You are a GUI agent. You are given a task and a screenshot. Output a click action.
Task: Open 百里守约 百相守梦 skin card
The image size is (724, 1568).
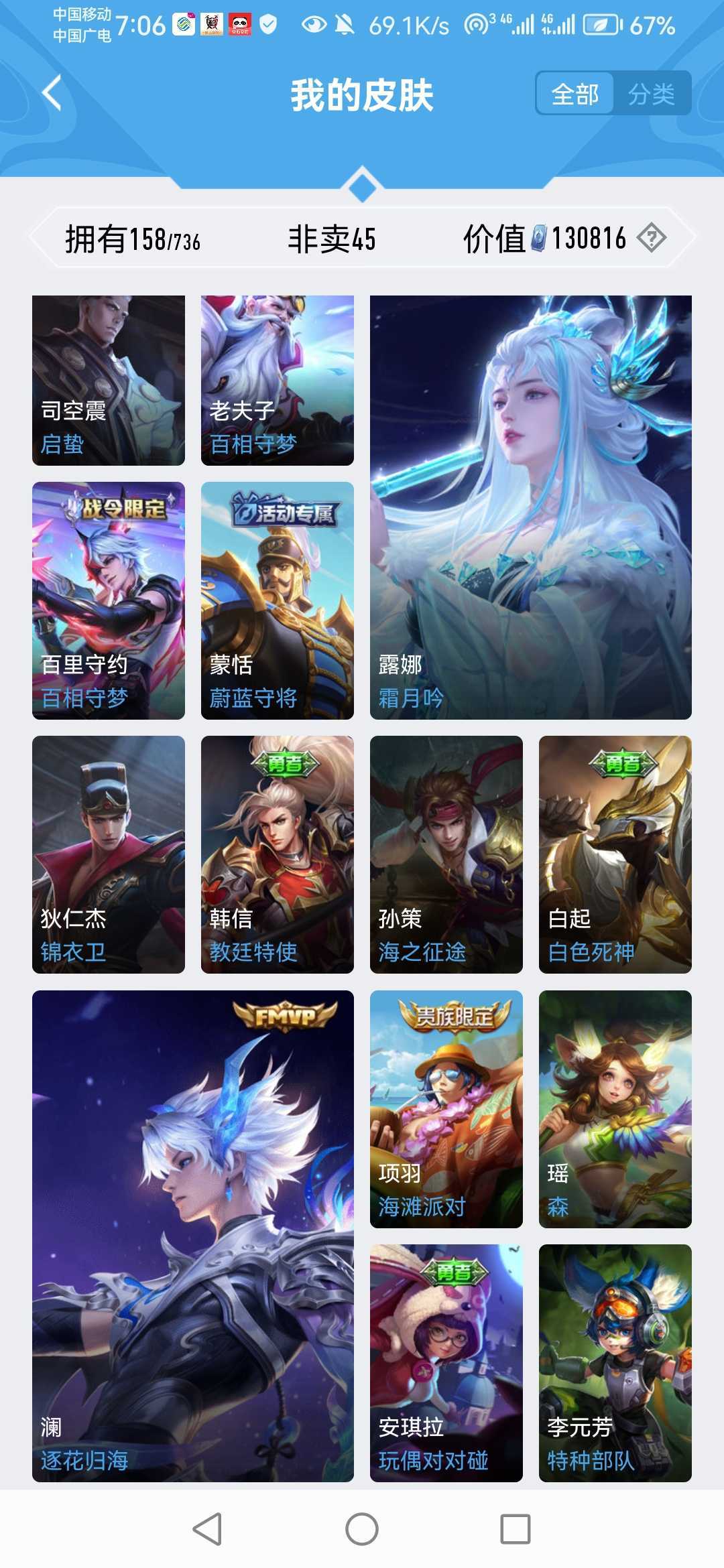click(109, 600)
